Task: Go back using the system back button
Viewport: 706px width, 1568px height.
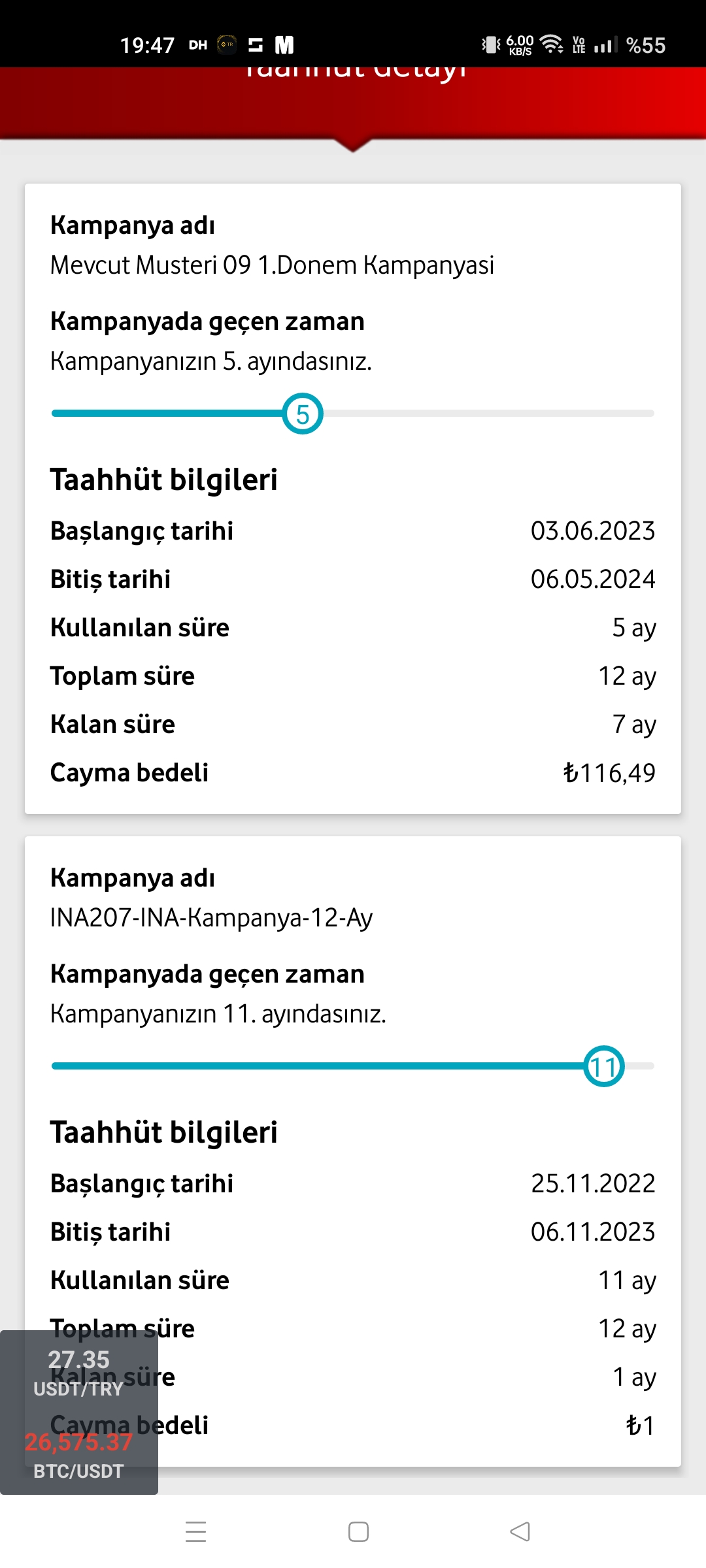Action: [520, 1531]
